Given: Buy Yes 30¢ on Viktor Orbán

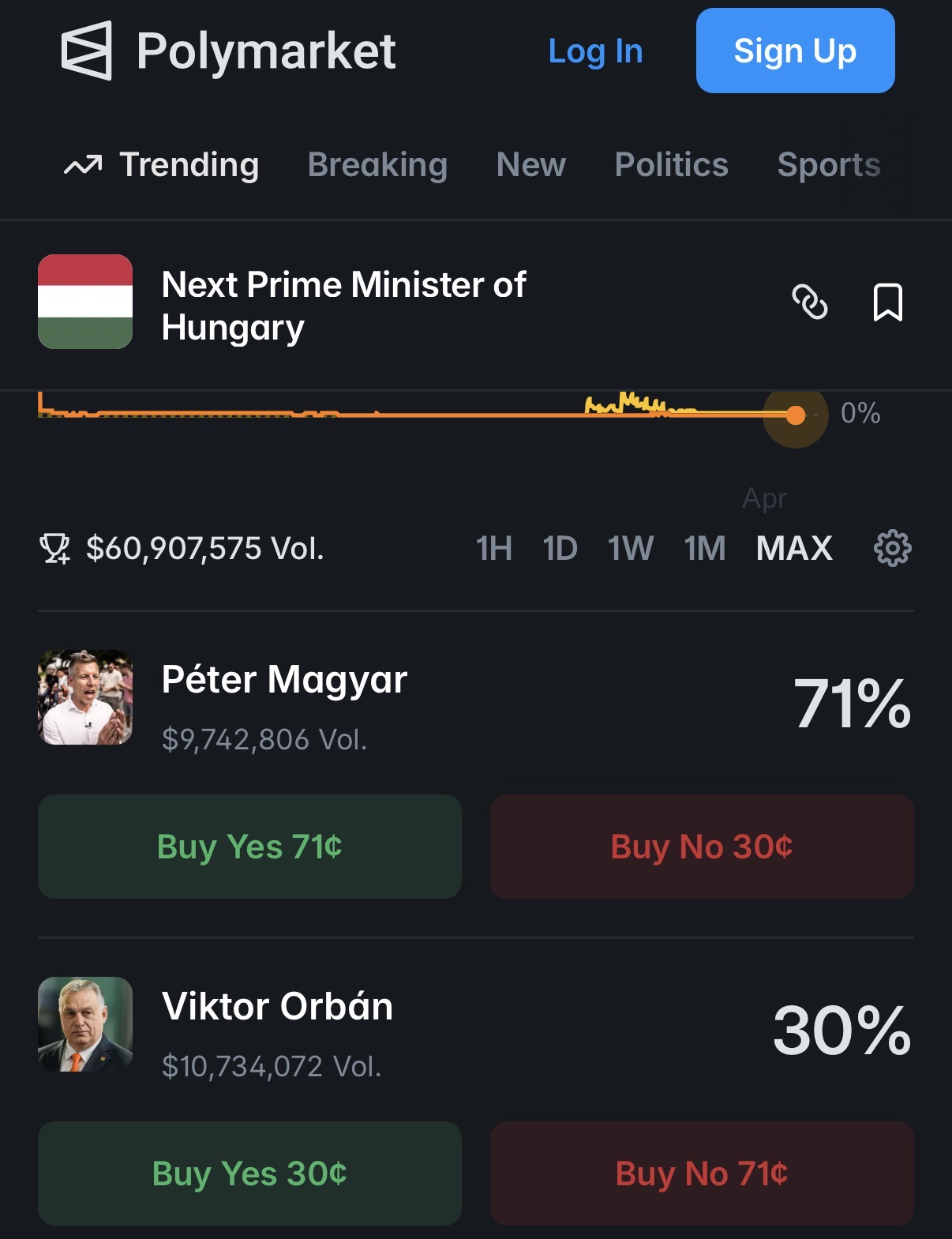Looking at the screenshot, I should click(x=249, y=1173).
